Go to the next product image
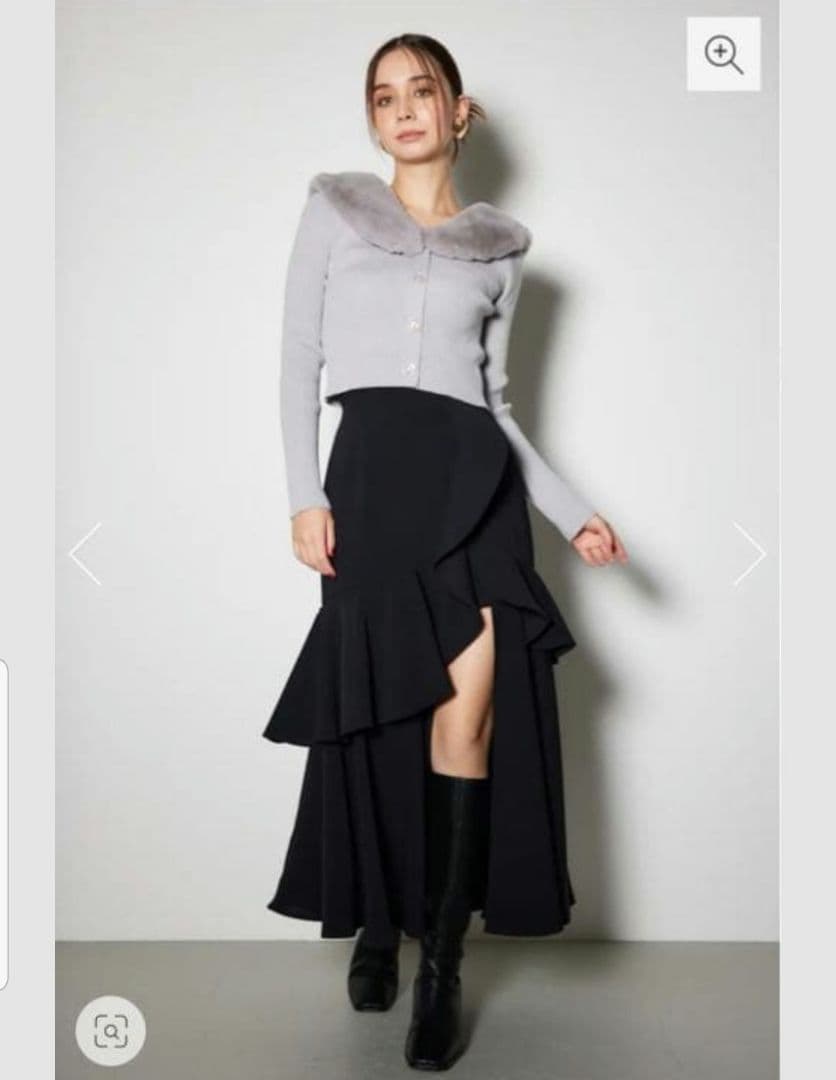836x1080 pixels. coord(749,554)
